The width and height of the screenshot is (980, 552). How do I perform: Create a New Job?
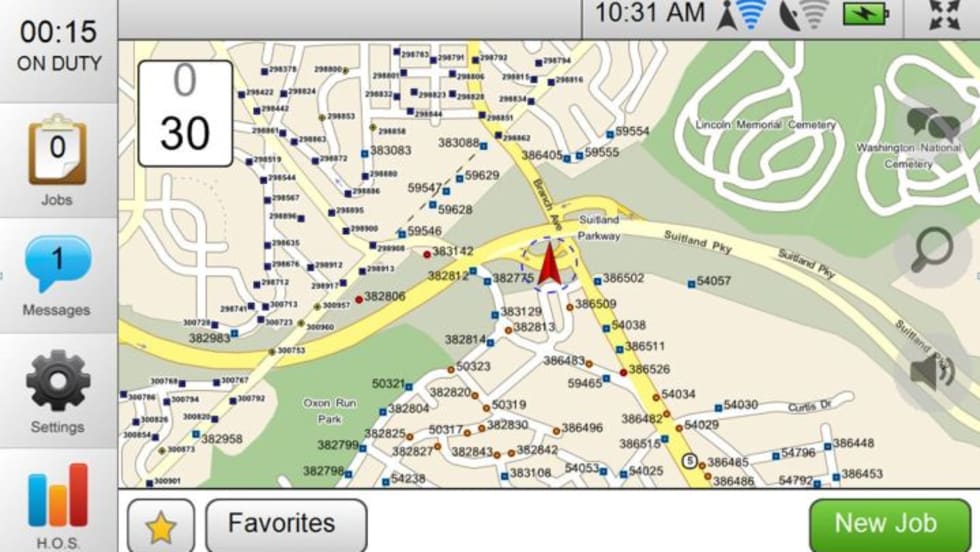(x=885, y=523)
